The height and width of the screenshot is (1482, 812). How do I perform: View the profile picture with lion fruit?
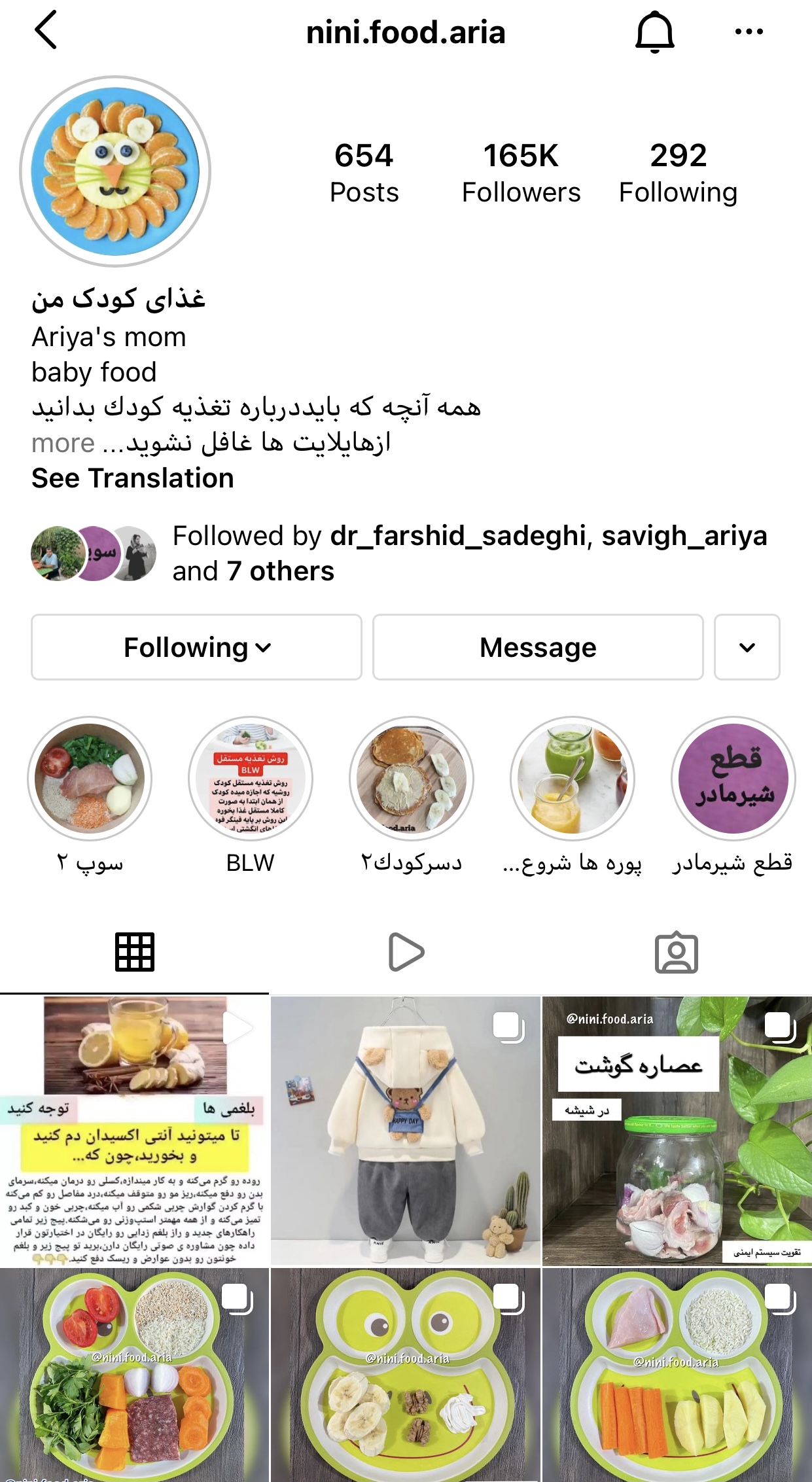(115, 171)
